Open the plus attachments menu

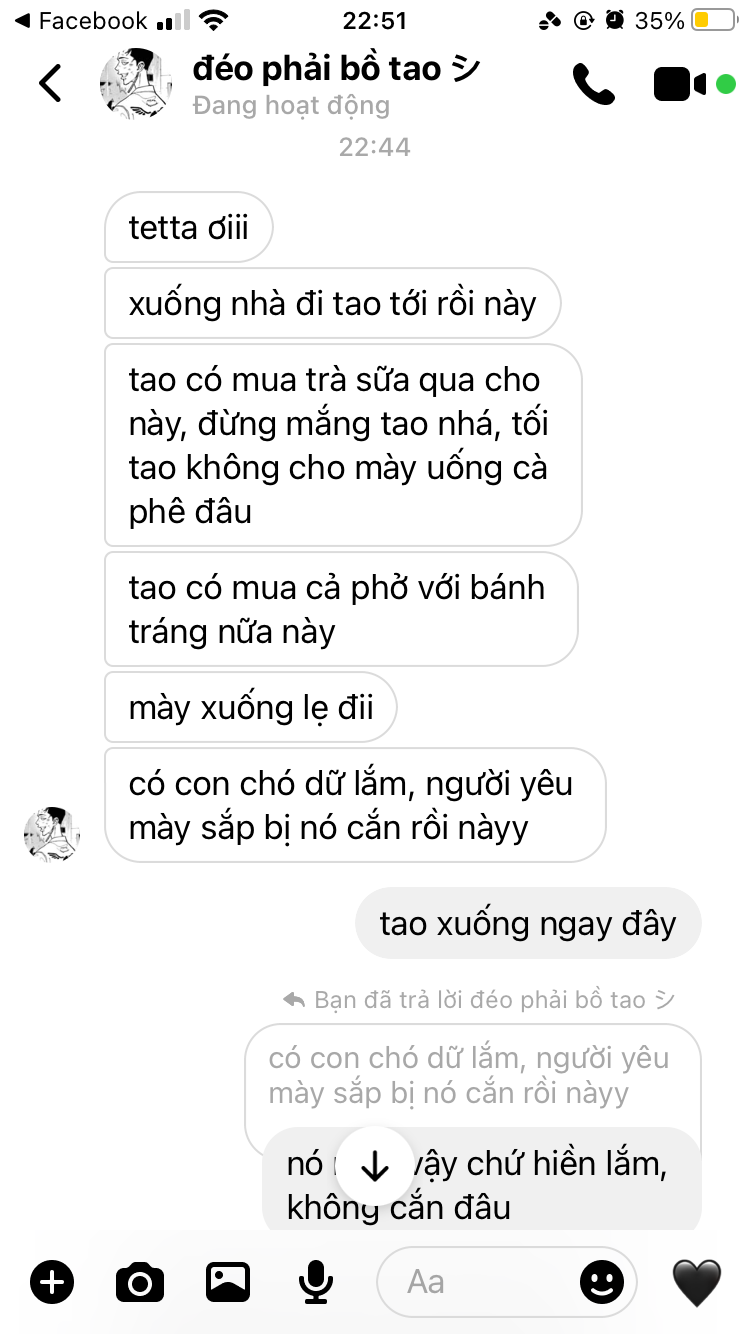click(52, 1282)
